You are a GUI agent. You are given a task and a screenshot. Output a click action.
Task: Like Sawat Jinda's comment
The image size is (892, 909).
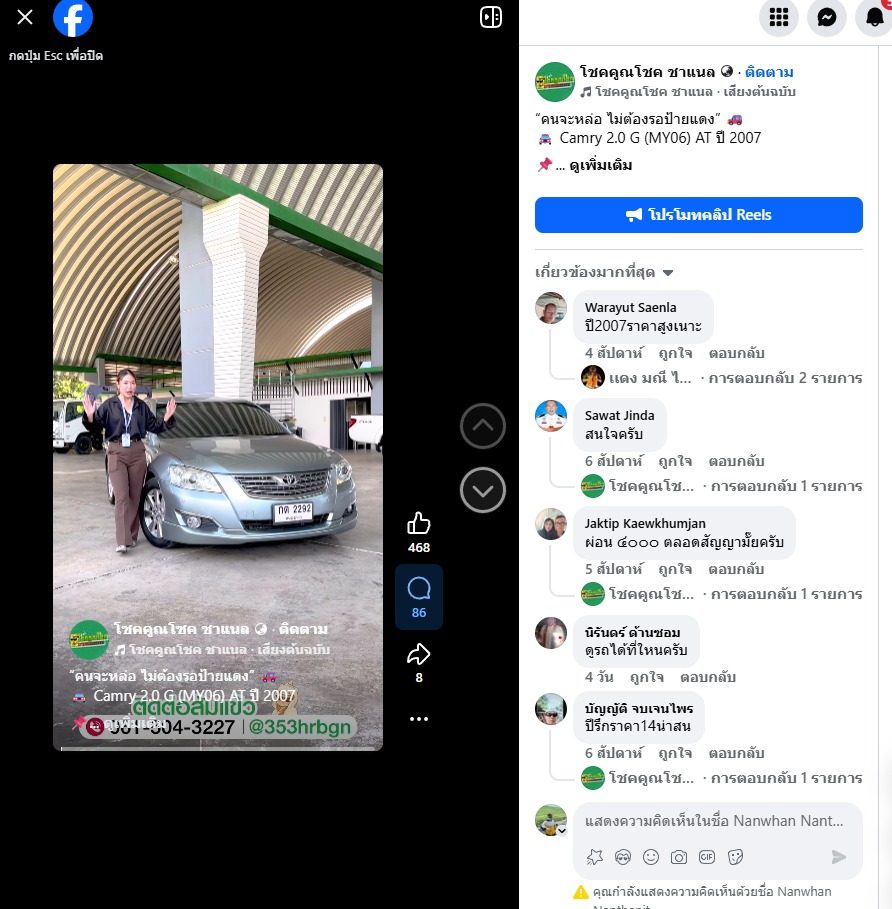(675, 461)
